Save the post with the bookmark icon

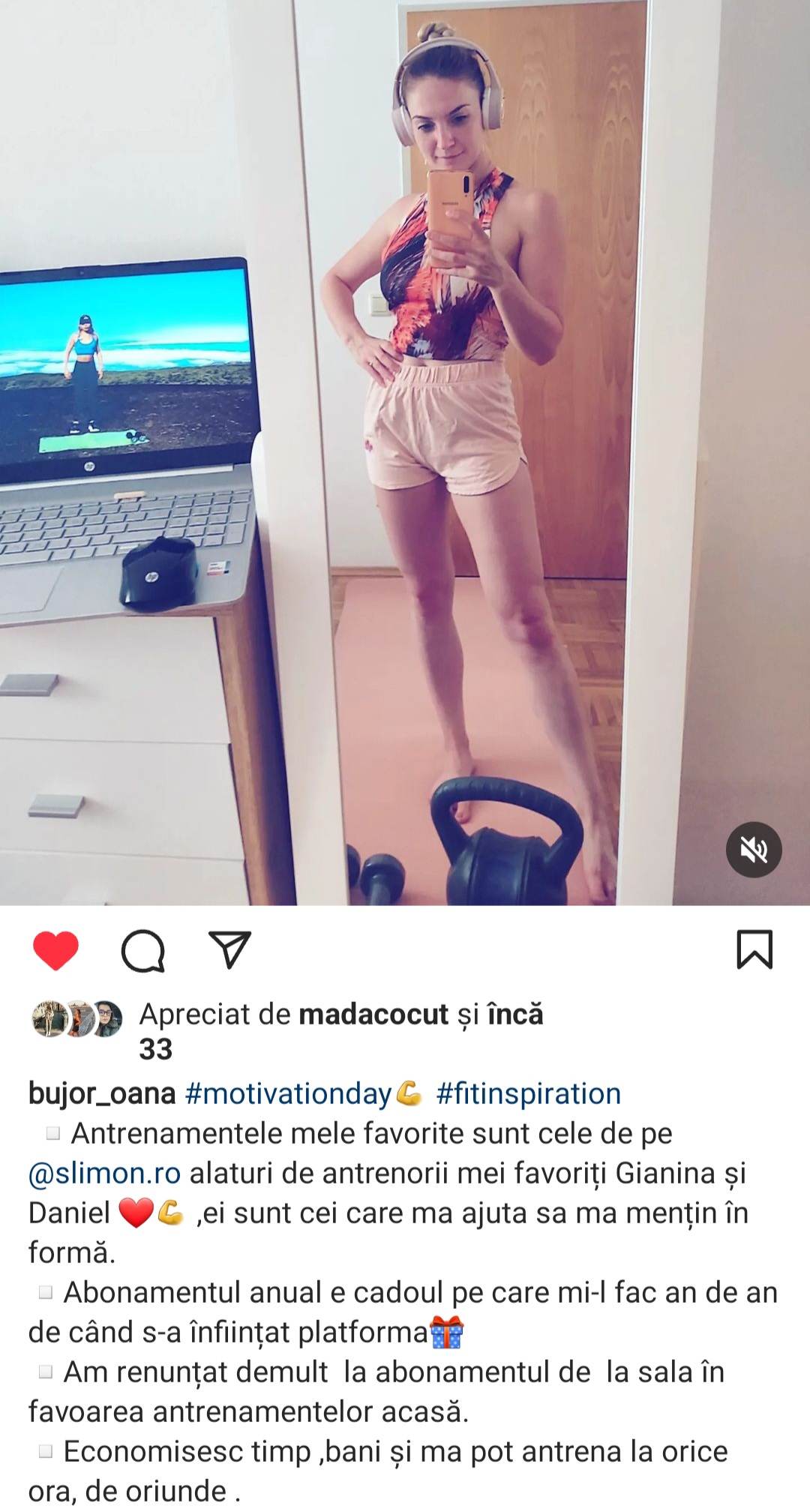tap(754, 949)
